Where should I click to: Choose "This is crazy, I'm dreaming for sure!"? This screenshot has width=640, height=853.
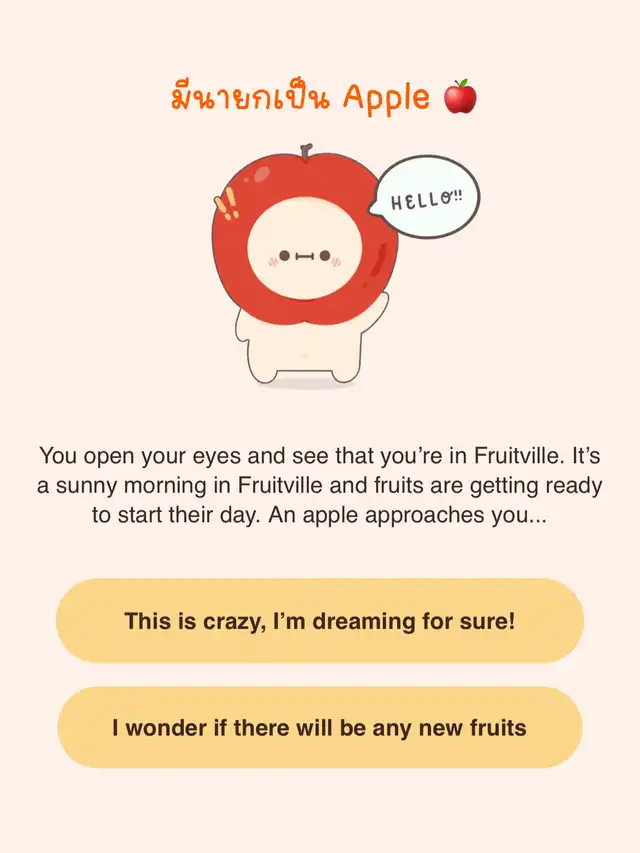(320, 620)
